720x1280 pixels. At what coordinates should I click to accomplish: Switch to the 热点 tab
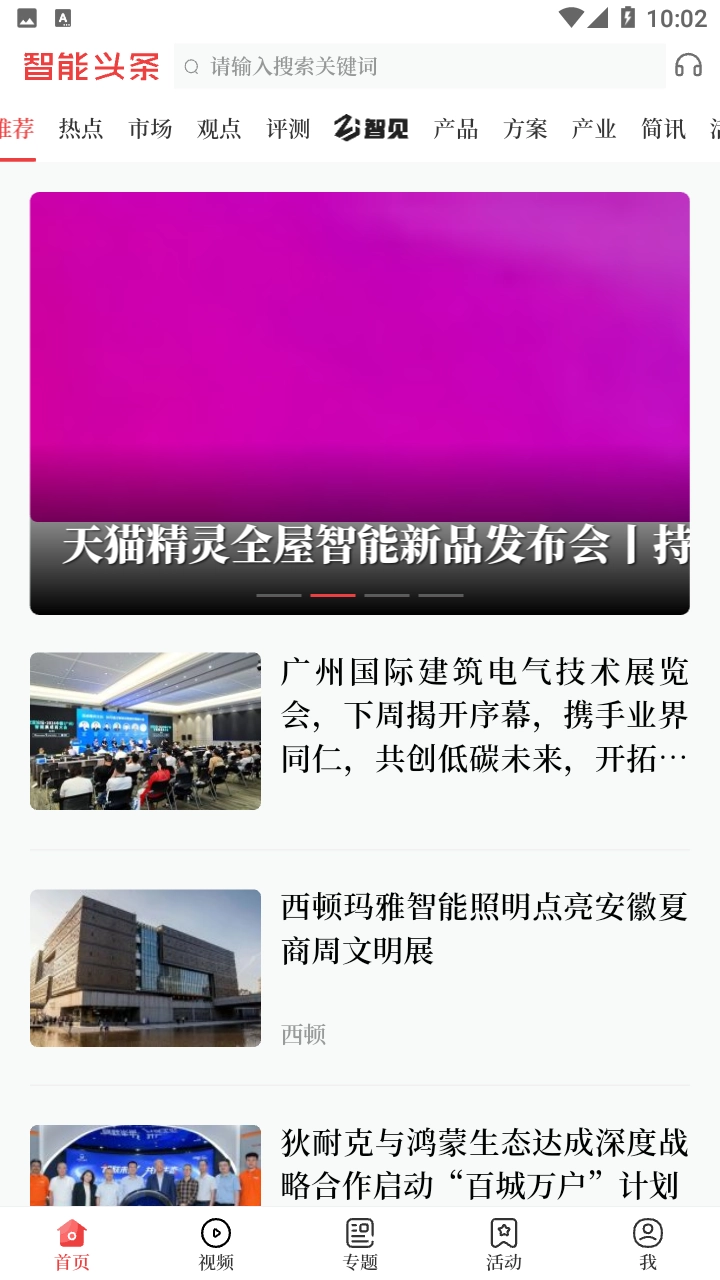80,129
